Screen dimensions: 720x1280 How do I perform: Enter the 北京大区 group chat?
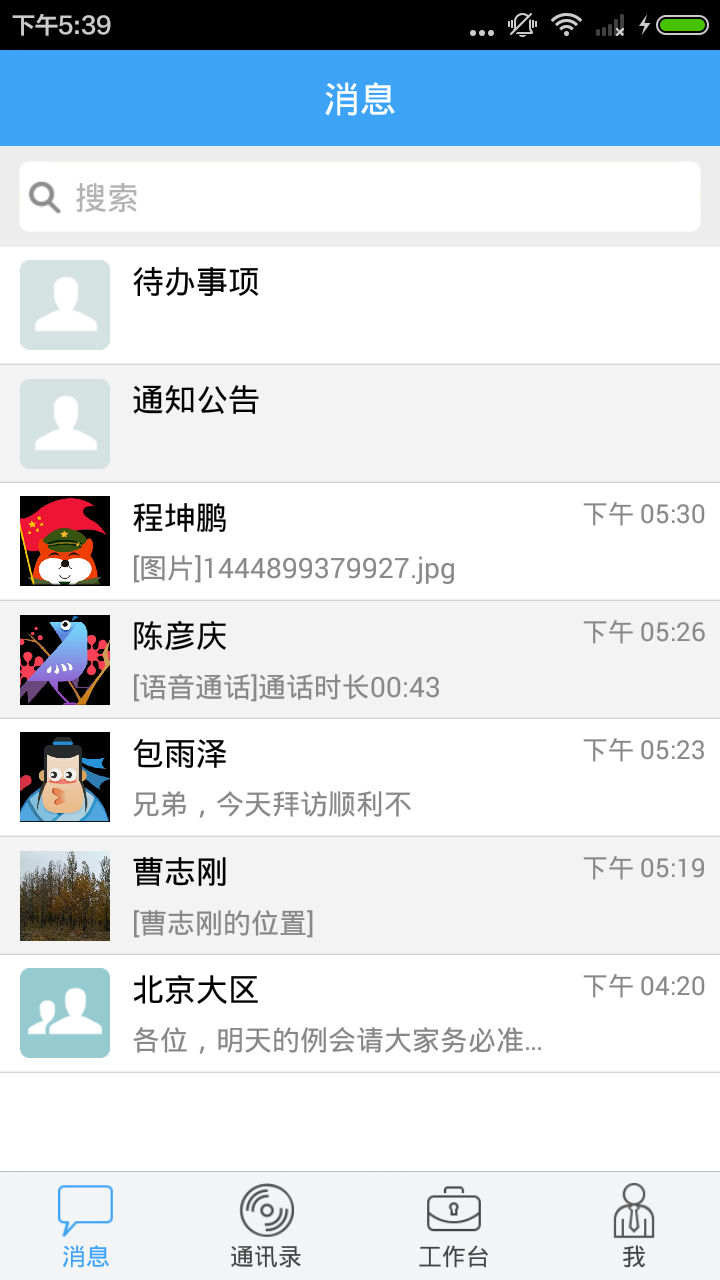[x=360, y=1013]
